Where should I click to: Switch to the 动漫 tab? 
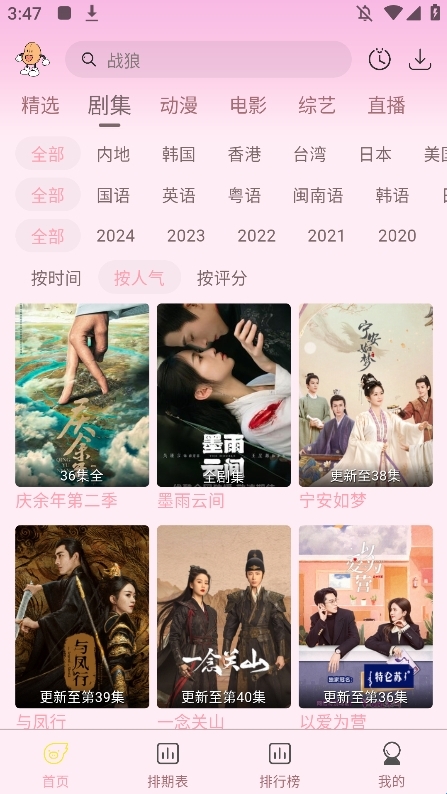tap(179, 105)
